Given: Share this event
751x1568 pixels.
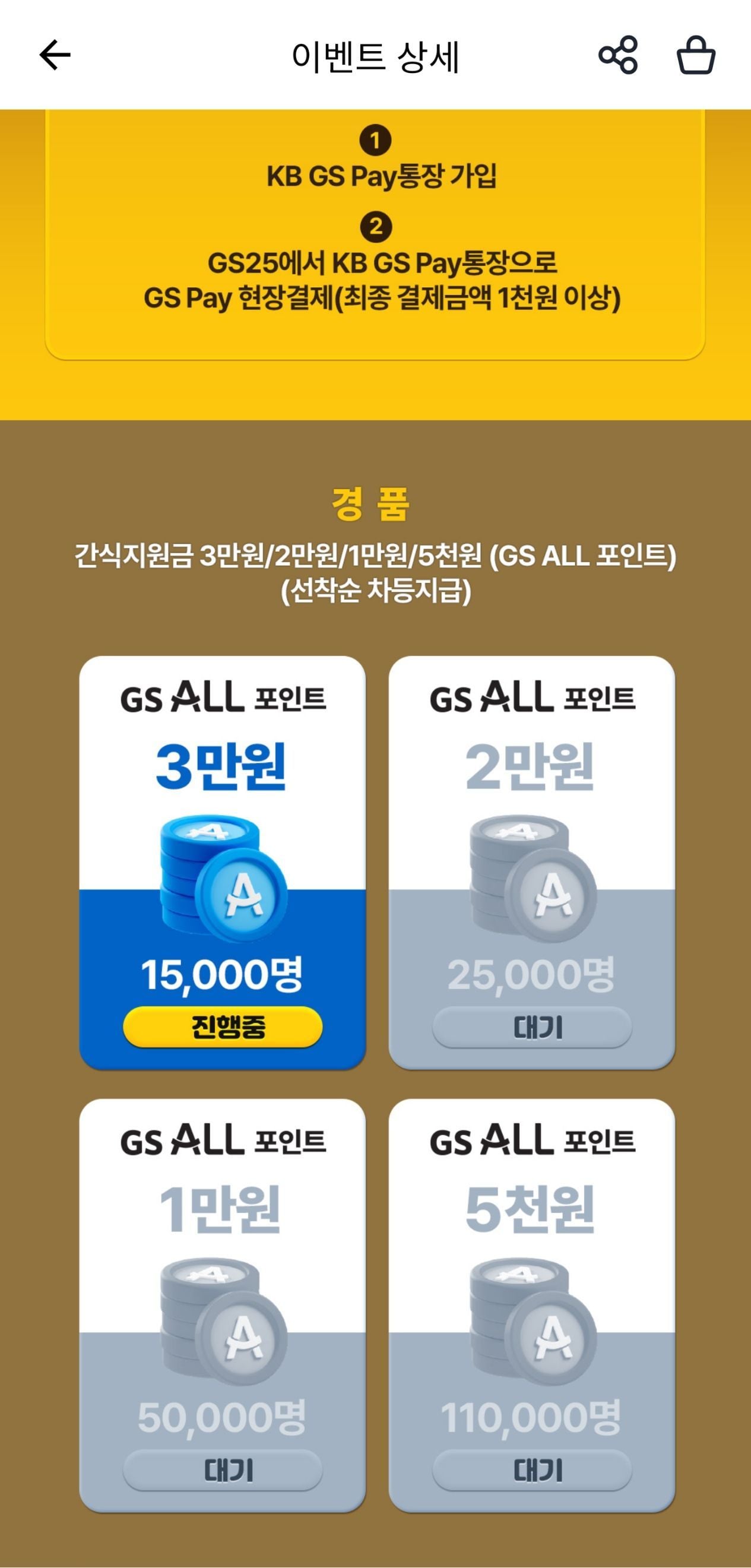Looking at the screenshot, I should [617, 55].
